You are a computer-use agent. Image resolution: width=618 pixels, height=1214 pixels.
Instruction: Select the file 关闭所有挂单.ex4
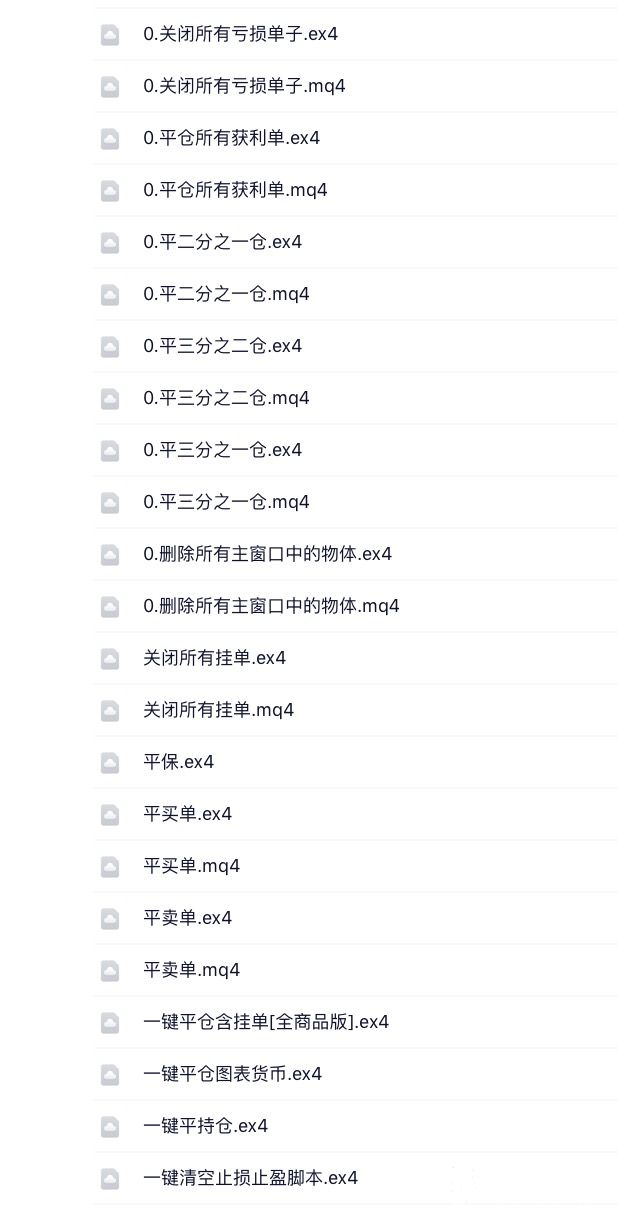click(x=214, y=658)
